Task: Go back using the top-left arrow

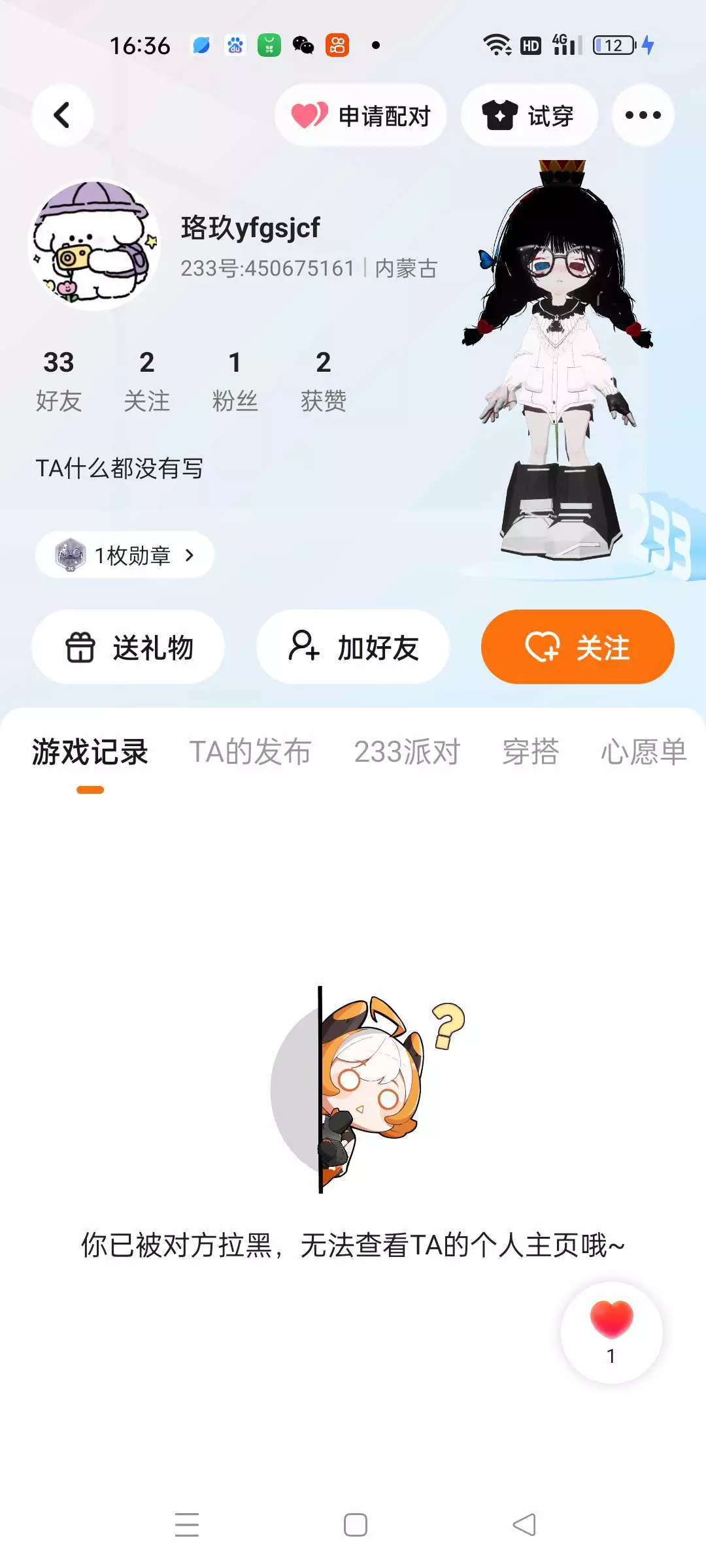Action: click(62, 115)
